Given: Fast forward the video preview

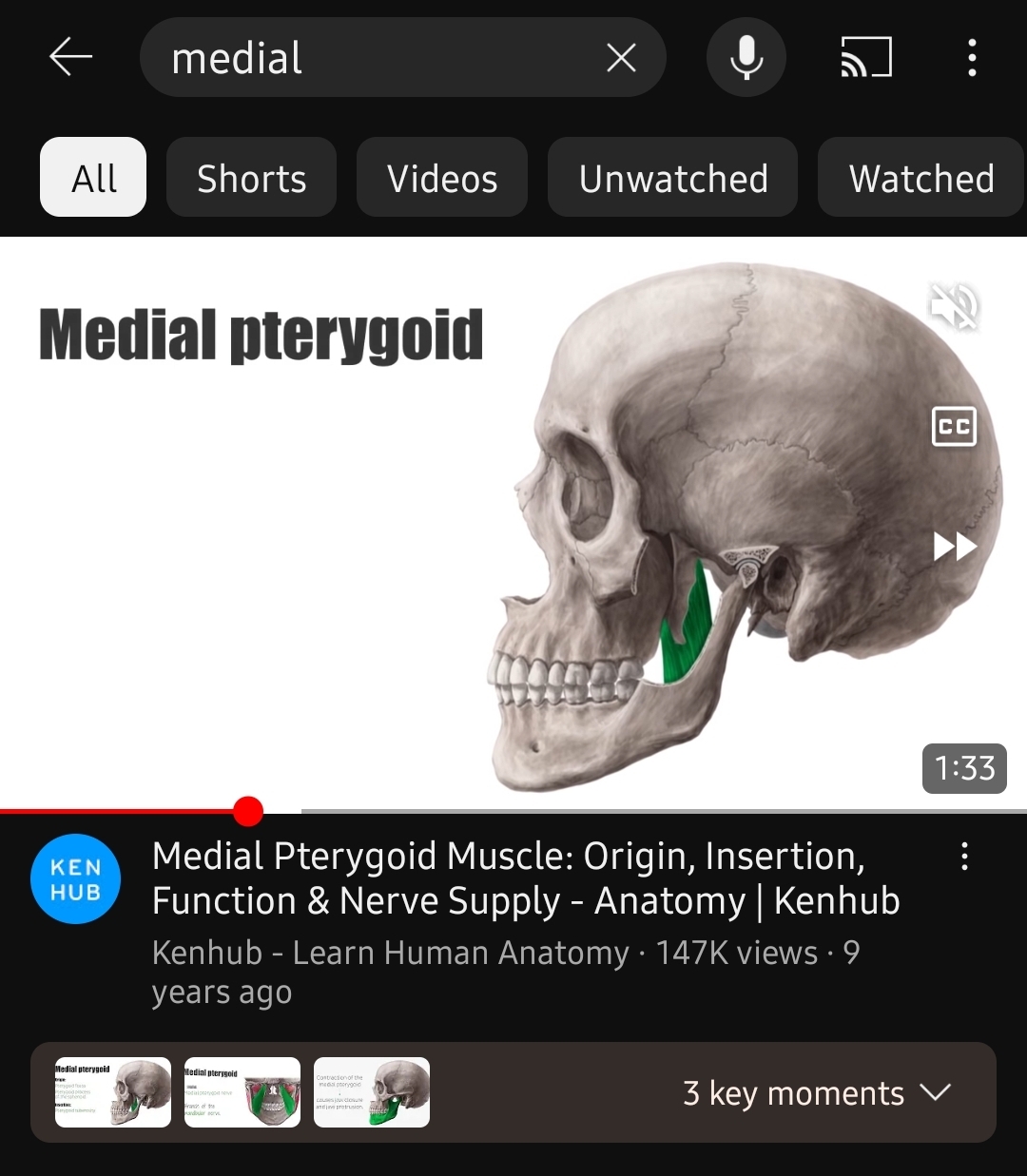Looking at the screenshot, I should tap(954, 547).
